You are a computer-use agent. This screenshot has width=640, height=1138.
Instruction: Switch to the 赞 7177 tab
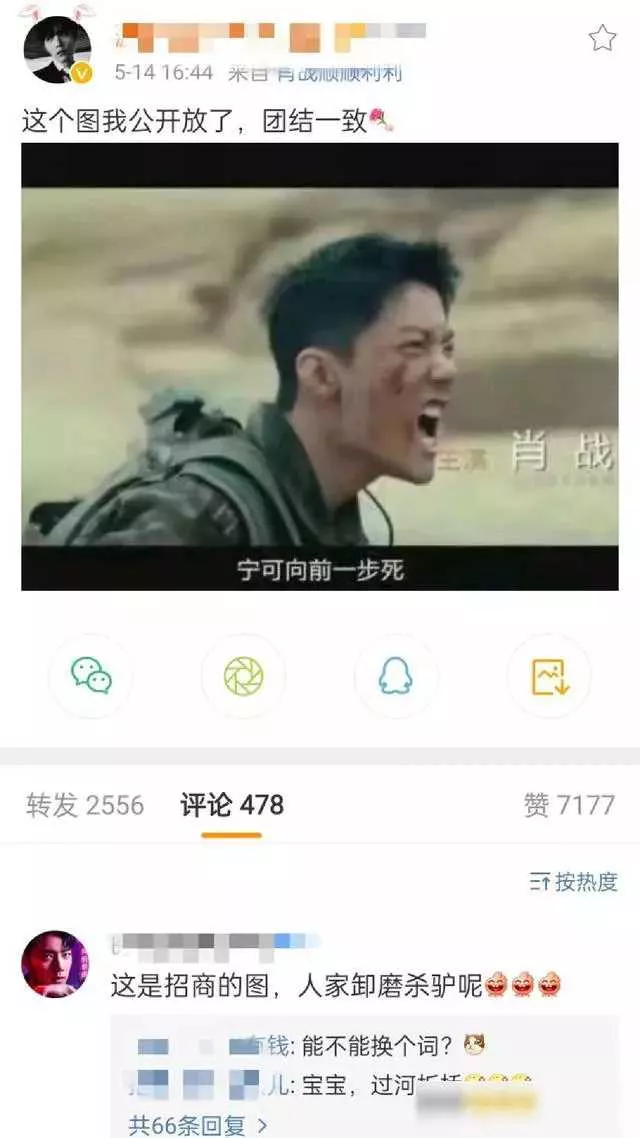pyautogui.click(x=569, y=805)
